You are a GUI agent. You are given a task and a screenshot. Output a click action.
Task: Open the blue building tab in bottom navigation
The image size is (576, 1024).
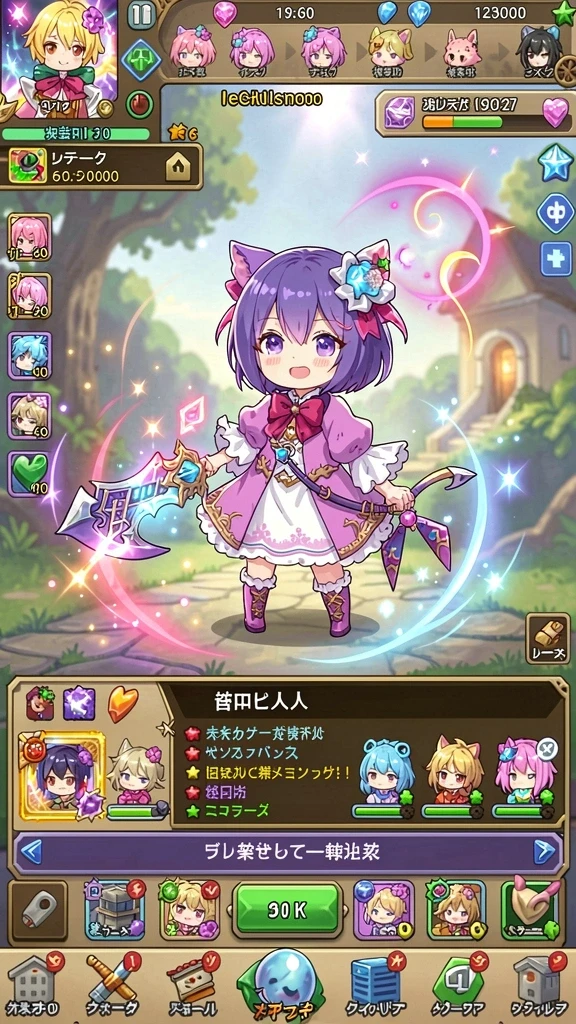click(x=378, y=985)
